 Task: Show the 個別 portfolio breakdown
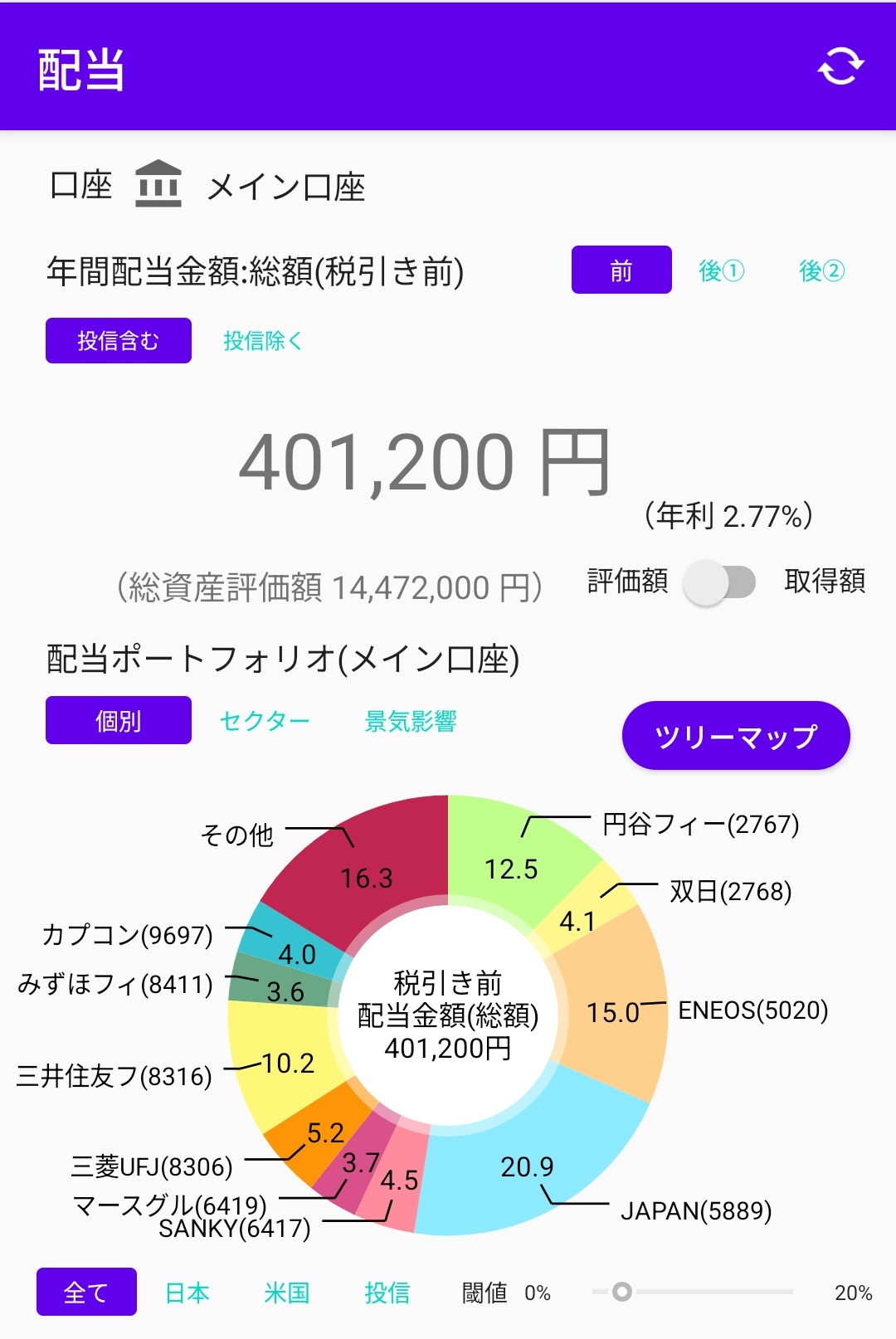click(x=118, y=721)
